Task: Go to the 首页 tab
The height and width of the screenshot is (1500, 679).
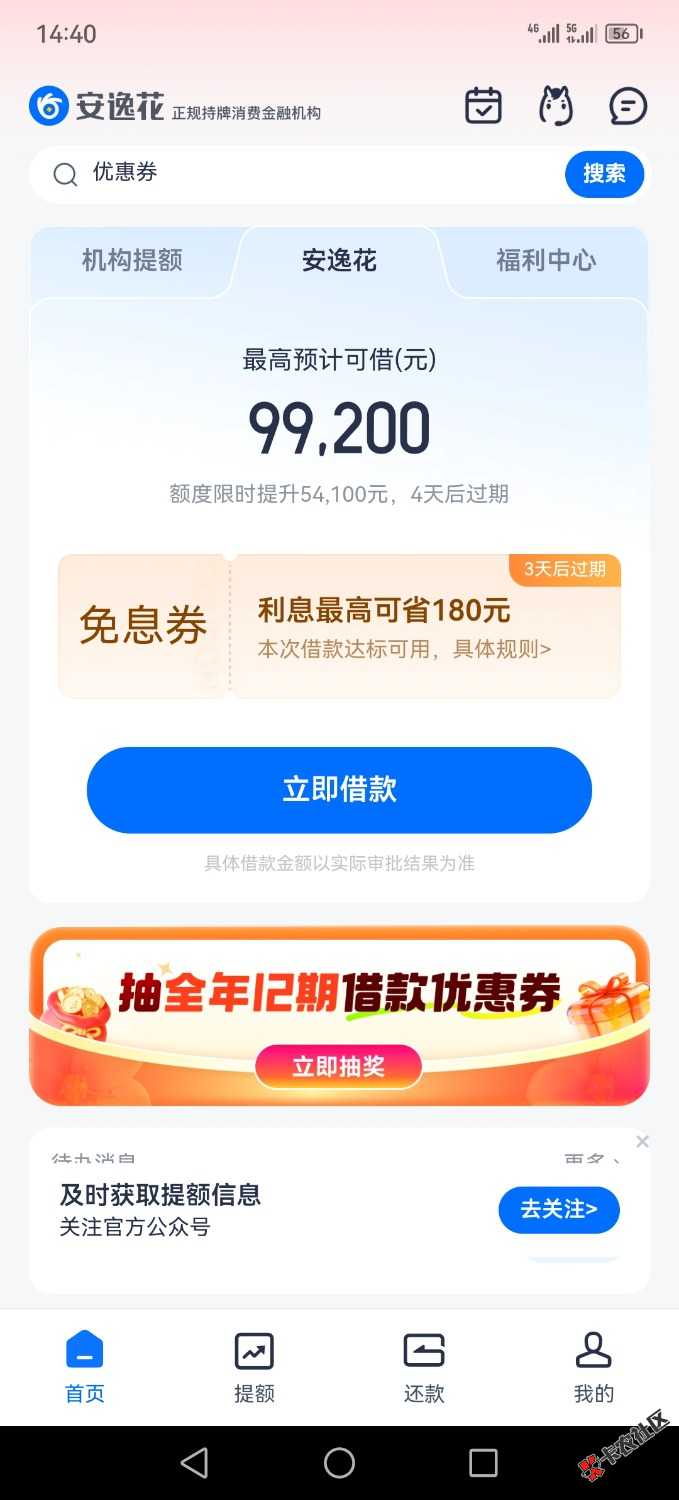Action: tap(85, 1367)
